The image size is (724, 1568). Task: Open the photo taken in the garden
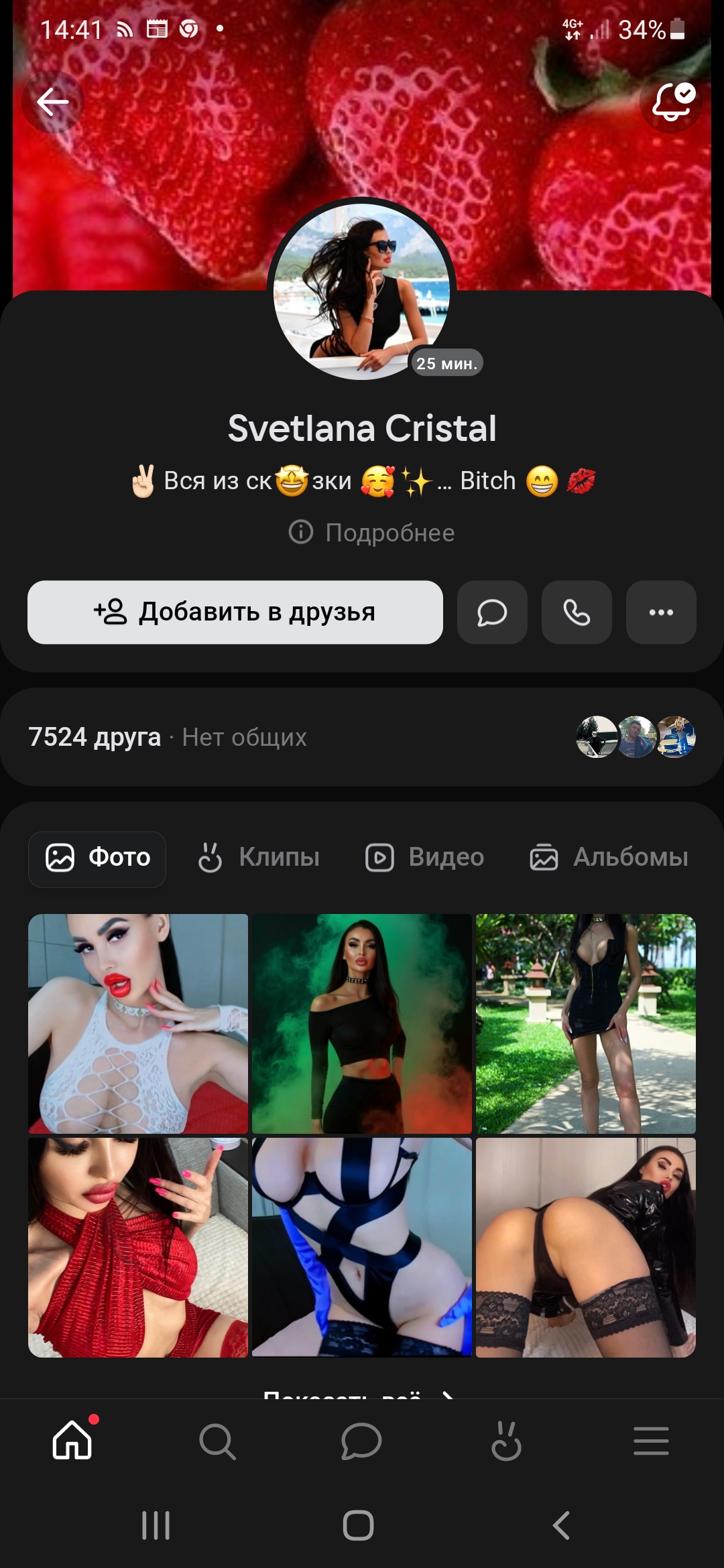pyautogui.click(x=586, y=1023)
